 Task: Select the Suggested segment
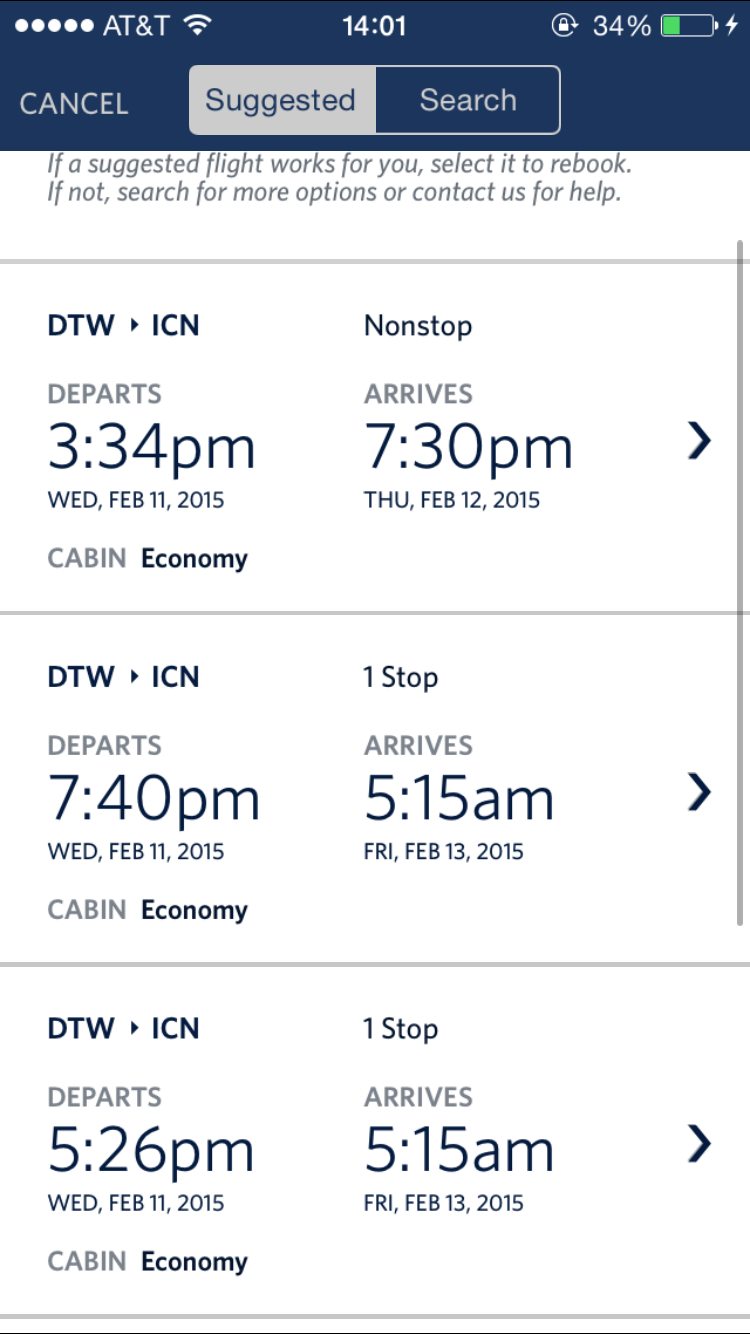click(x=282, y=100)
